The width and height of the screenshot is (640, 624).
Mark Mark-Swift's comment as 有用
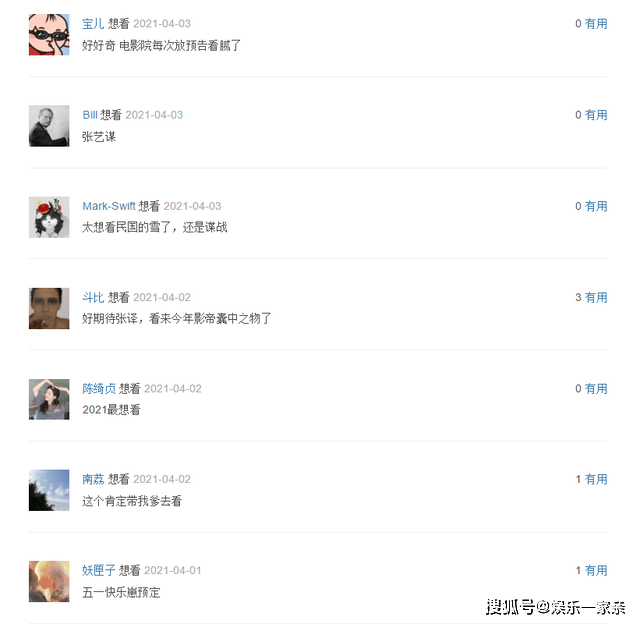(596, 206)
